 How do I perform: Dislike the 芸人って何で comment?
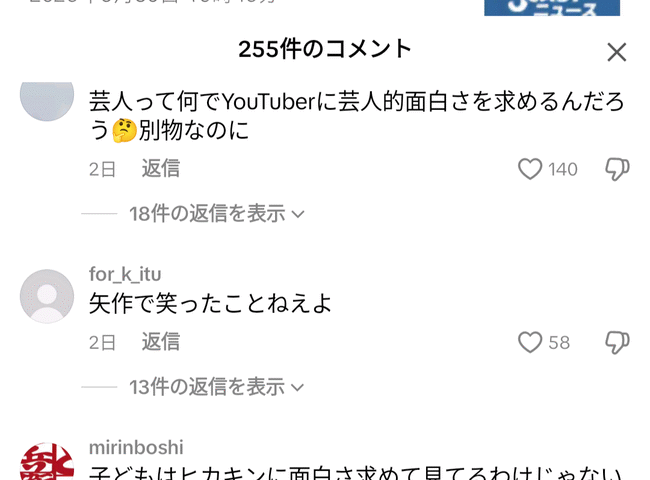click(x=617, y=169)
